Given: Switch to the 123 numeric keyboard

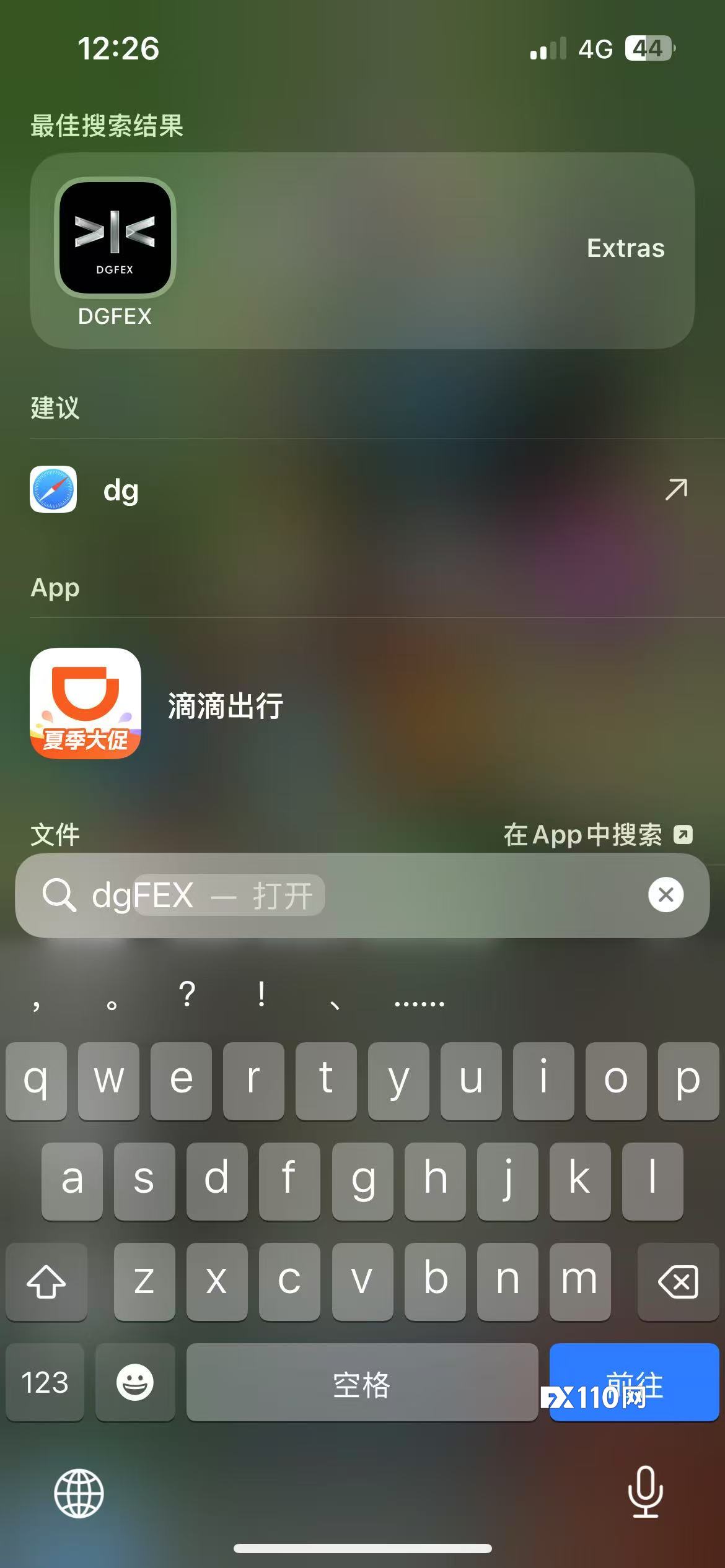Looking at the screenshot, I should [x=45, y=1383].
